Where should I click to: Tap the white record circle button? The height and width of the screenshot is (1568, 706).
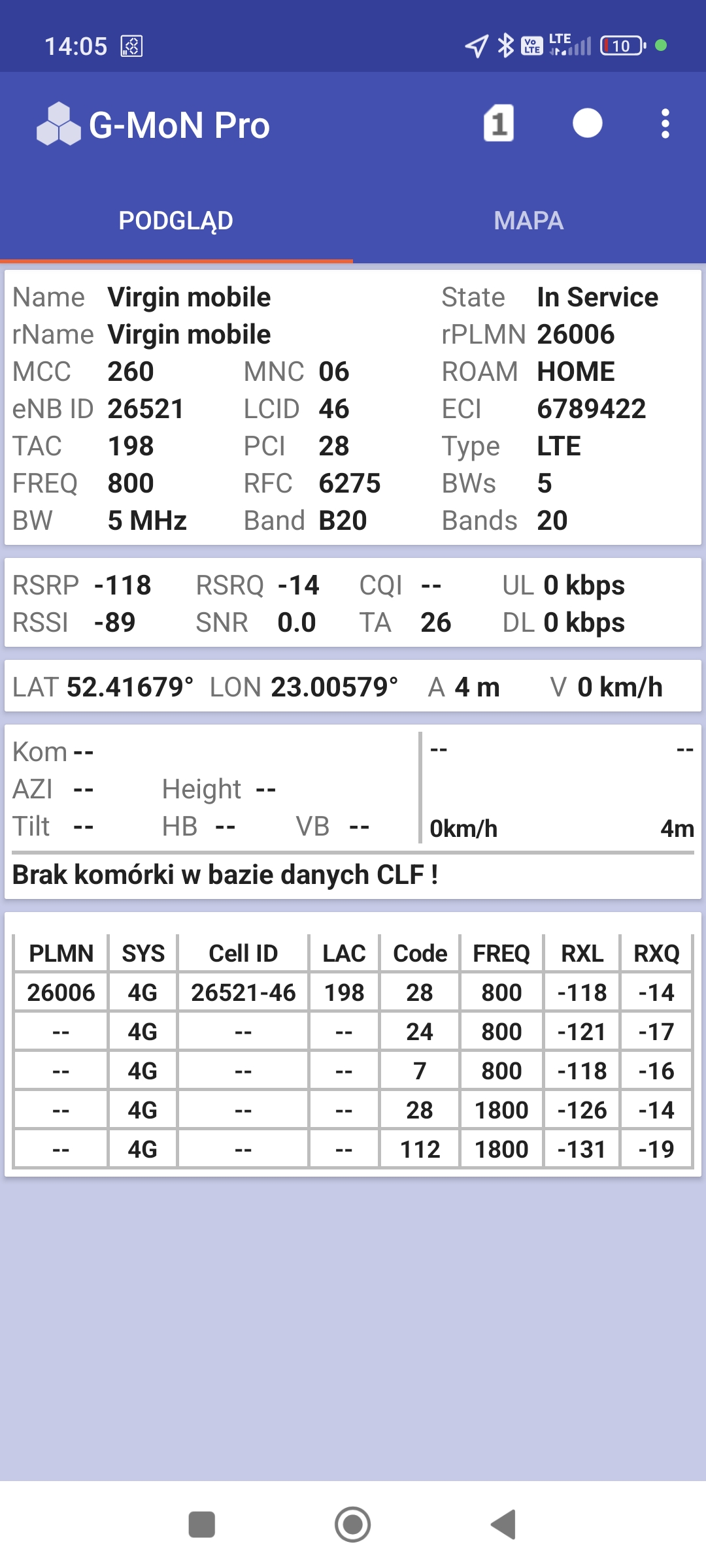click(587, 123)
